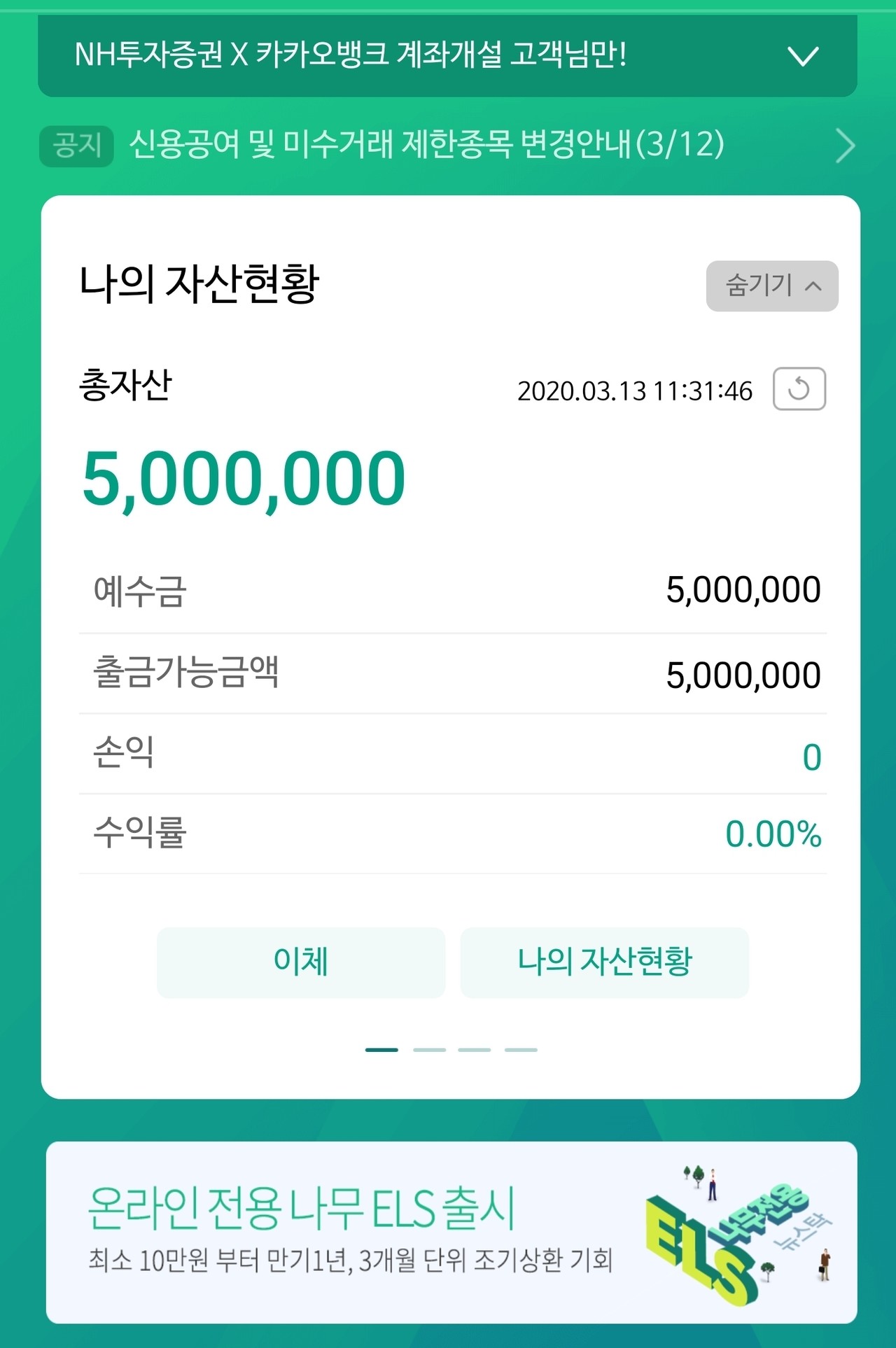Expand details with the 숨기기 up arrow
Viewport: 896px width, 1348px height.
814,286
